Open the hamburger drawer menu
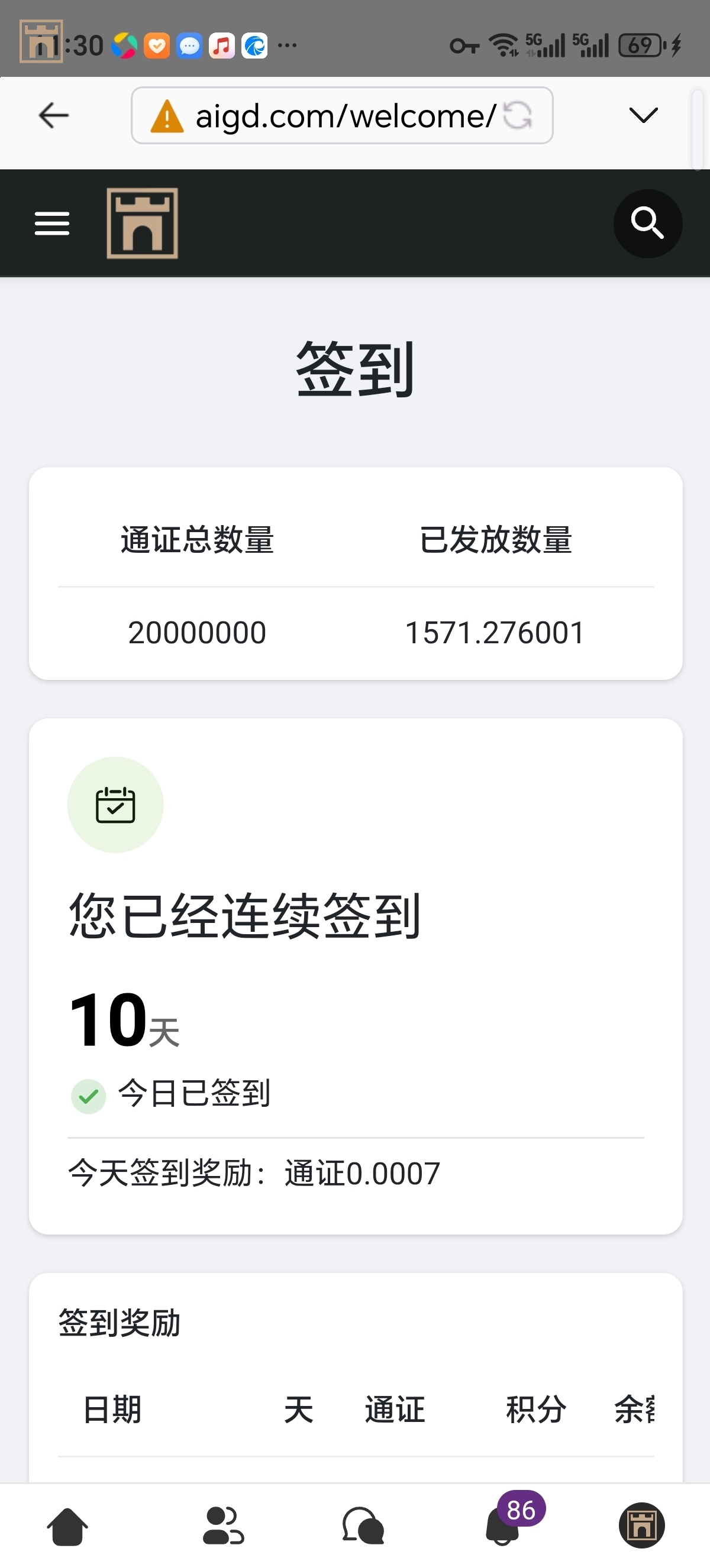This screenshot has width=710, height=1568. (x=51, y=223)
